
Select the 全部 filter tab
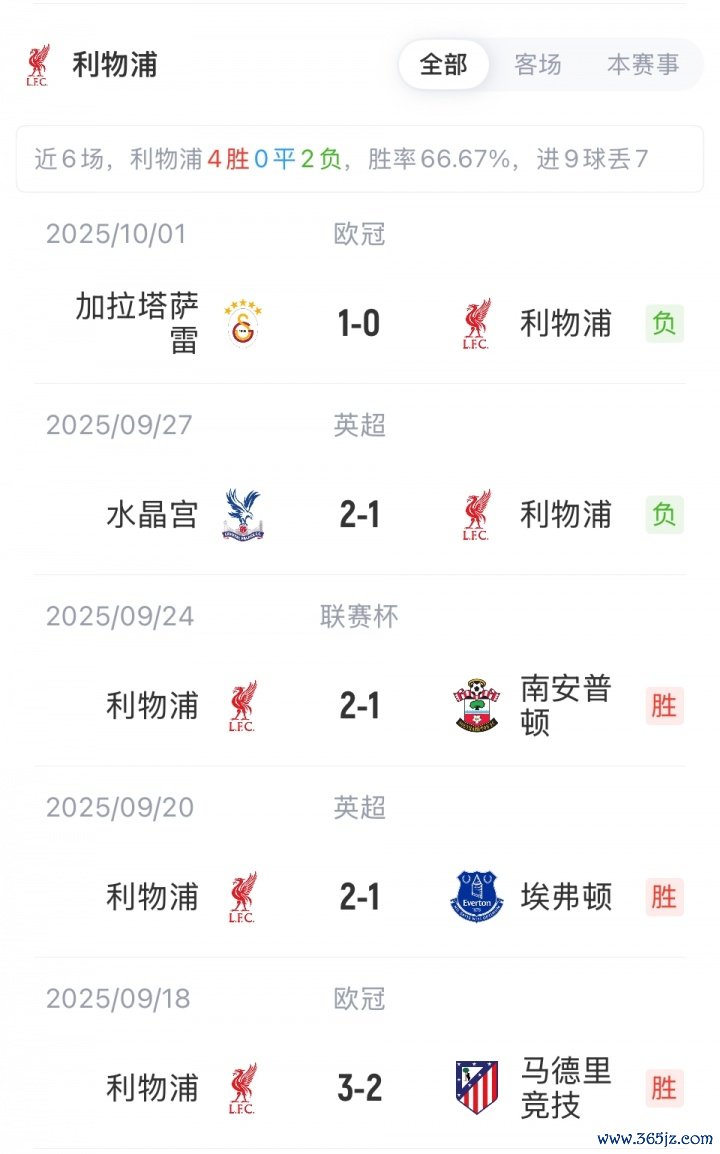click(x=443, y=65)
